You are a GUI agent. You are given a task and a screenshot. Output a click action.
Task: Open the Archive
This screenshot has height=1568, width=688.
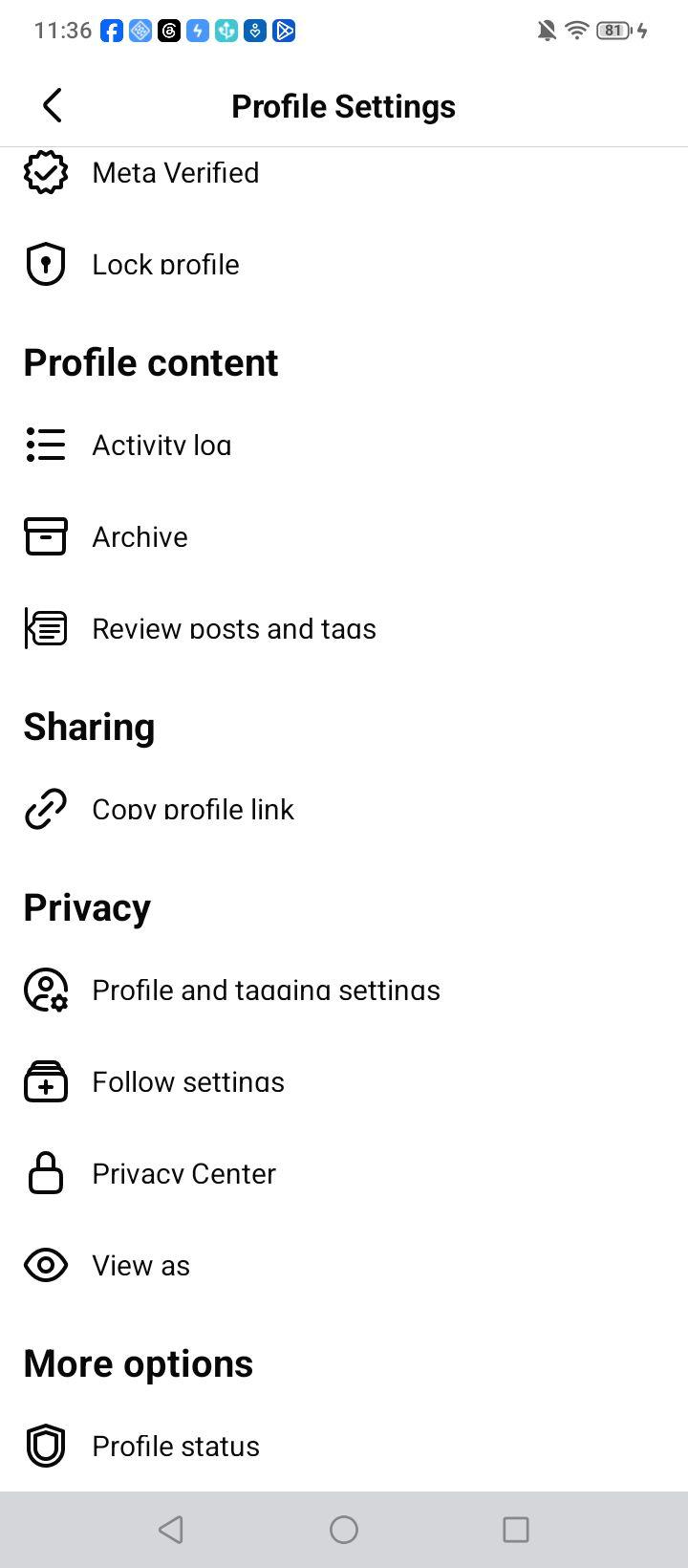pyautogui.click(x=344, y=537)
